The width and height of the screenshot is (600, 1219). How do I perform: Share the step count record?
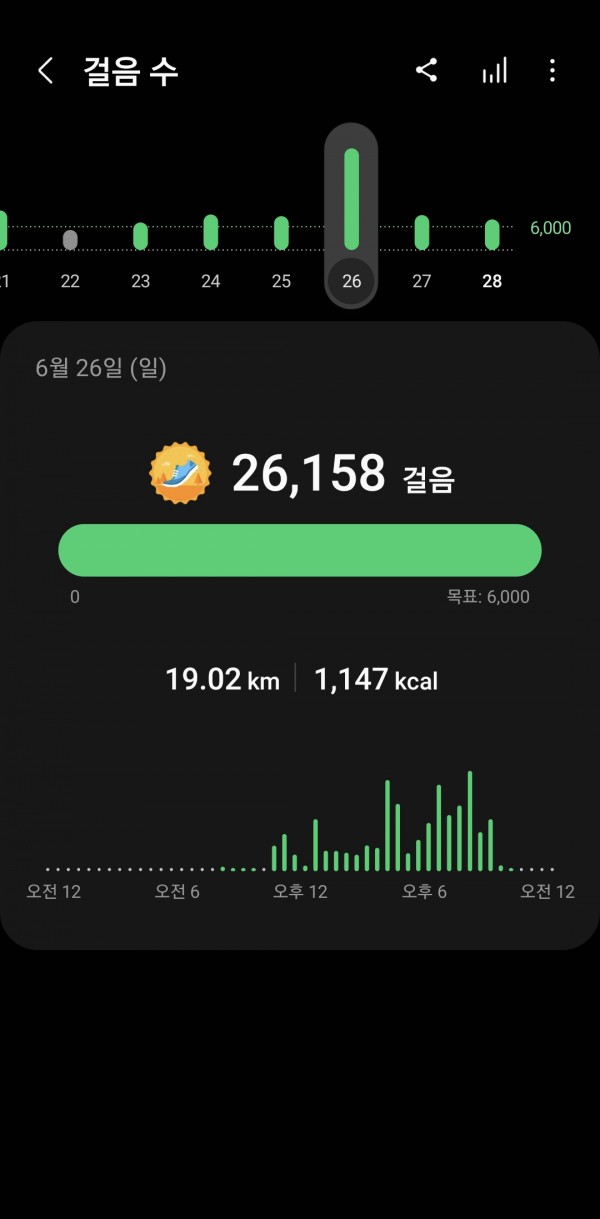point(426,70)
